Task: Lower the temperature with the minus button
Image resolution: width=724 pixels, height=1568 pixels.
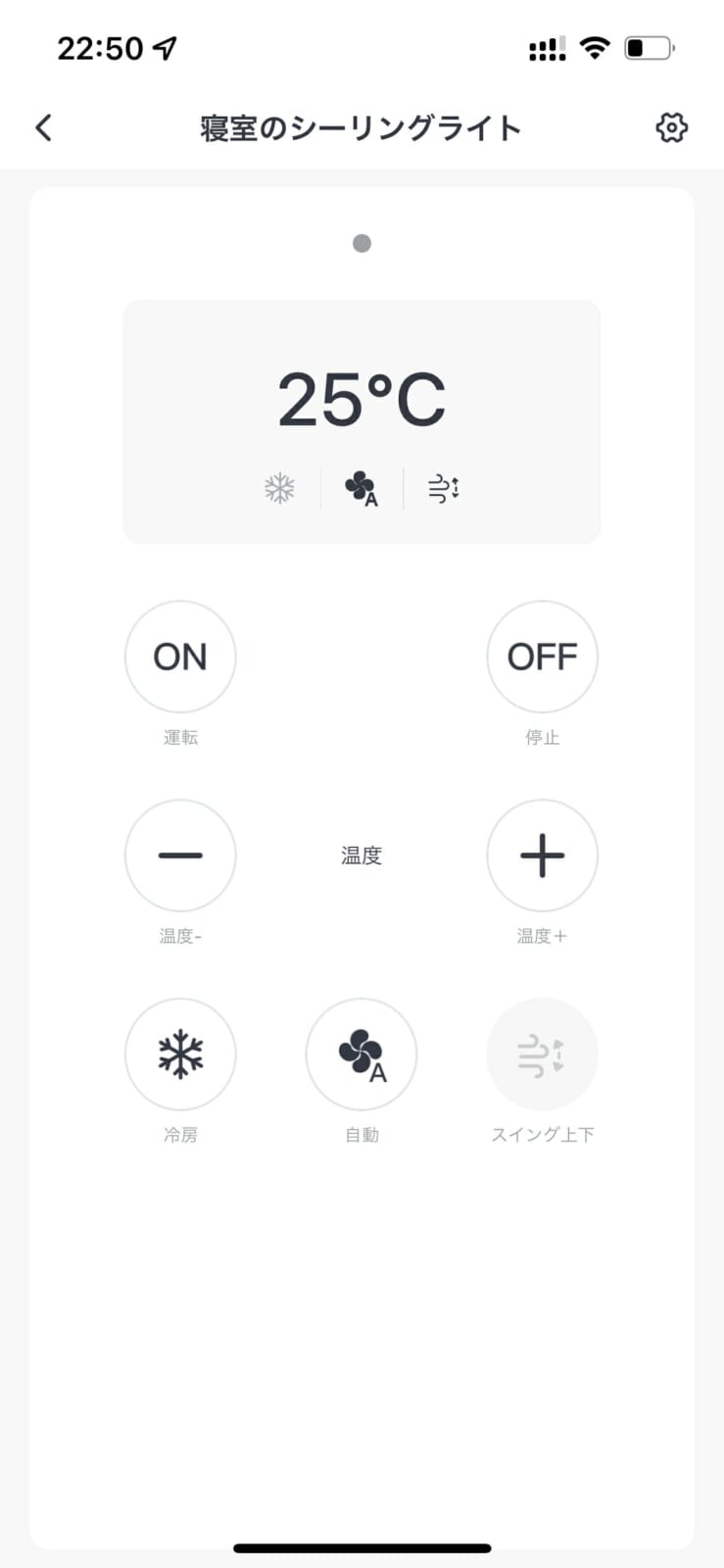Action: pyautogui.click(x=180, y=856)
